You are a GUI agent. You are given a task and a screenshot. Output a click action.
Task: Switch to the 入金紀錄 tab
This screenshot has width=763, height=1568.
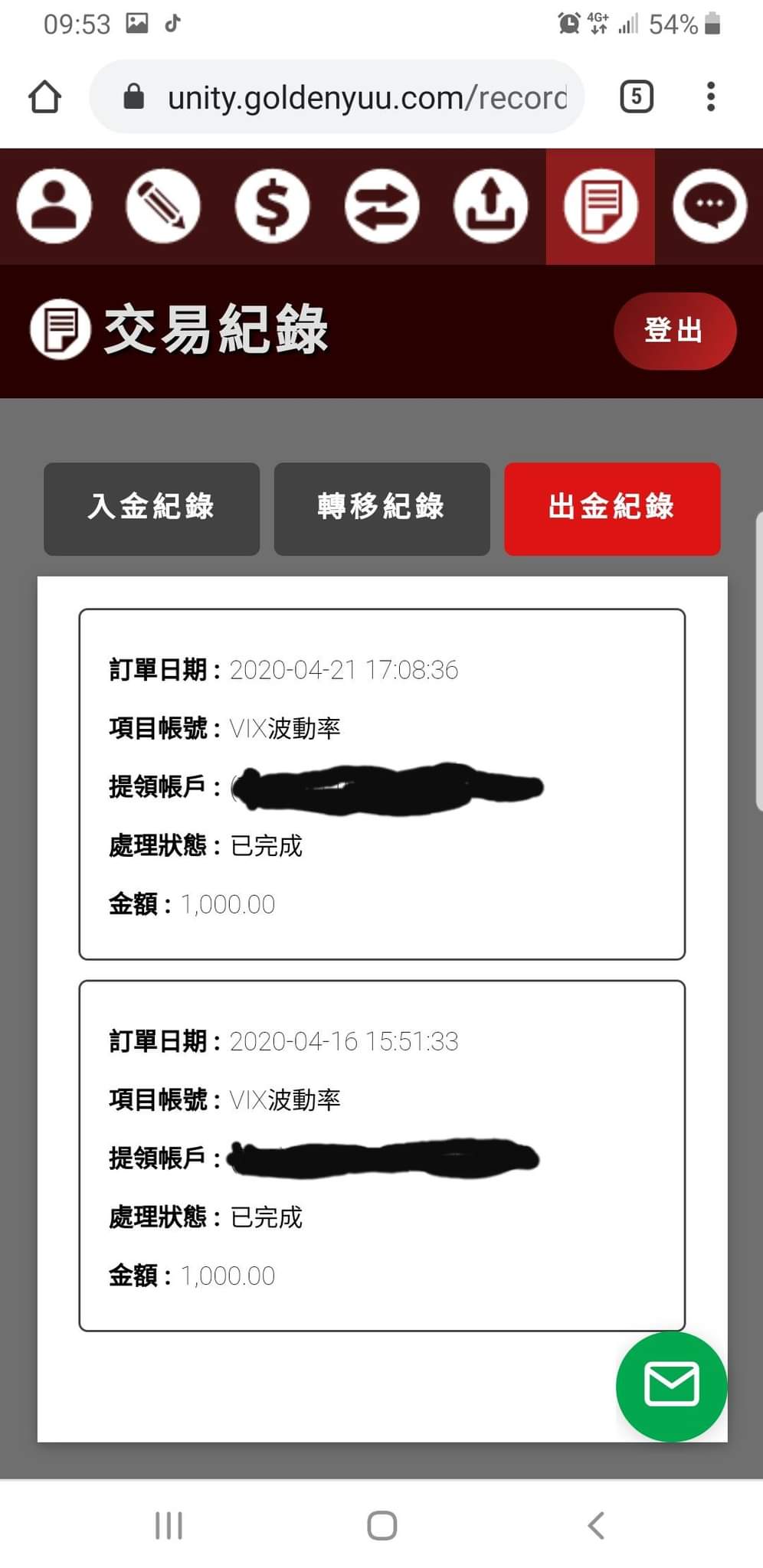[x=152, y=508]
